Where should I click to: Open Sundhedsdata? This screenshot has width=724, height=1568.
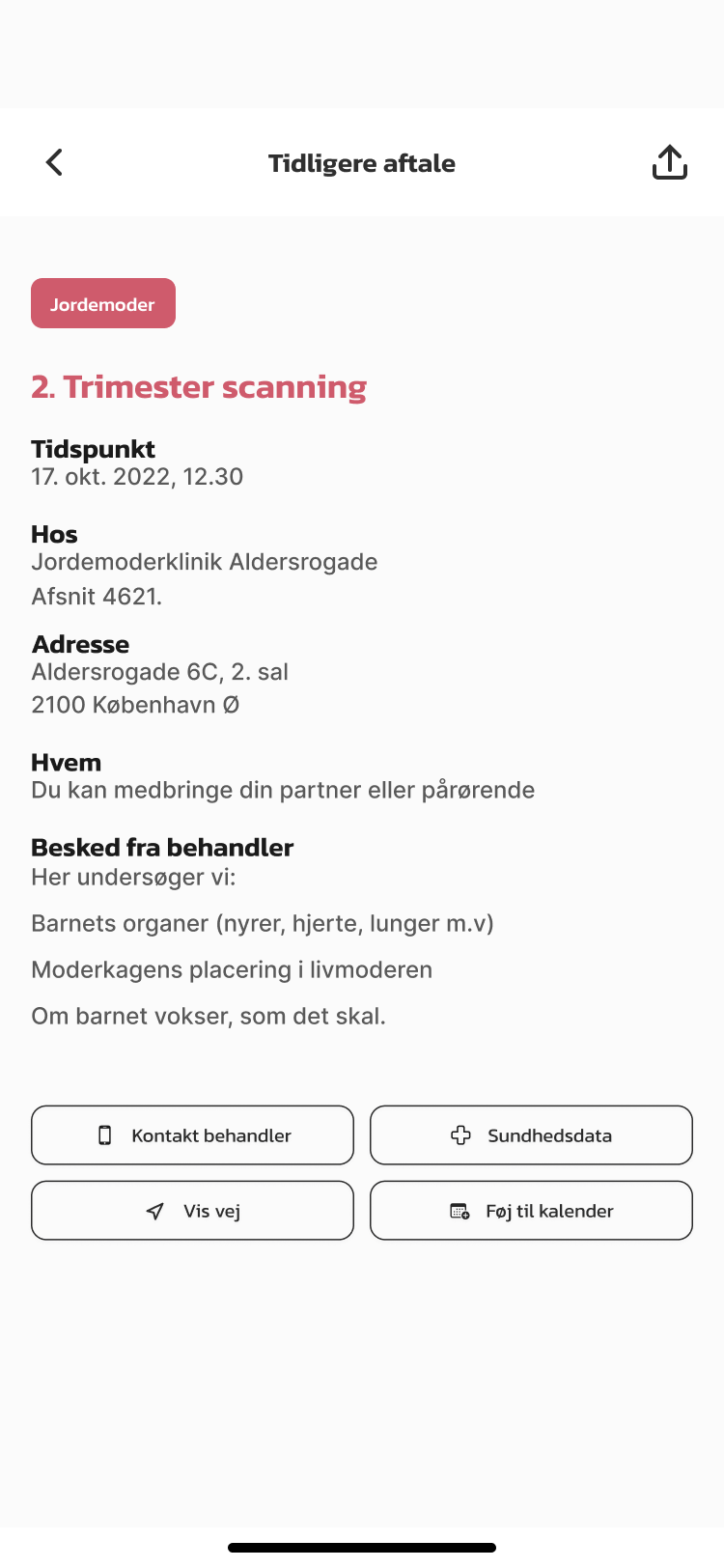[x=531, y=1135]
